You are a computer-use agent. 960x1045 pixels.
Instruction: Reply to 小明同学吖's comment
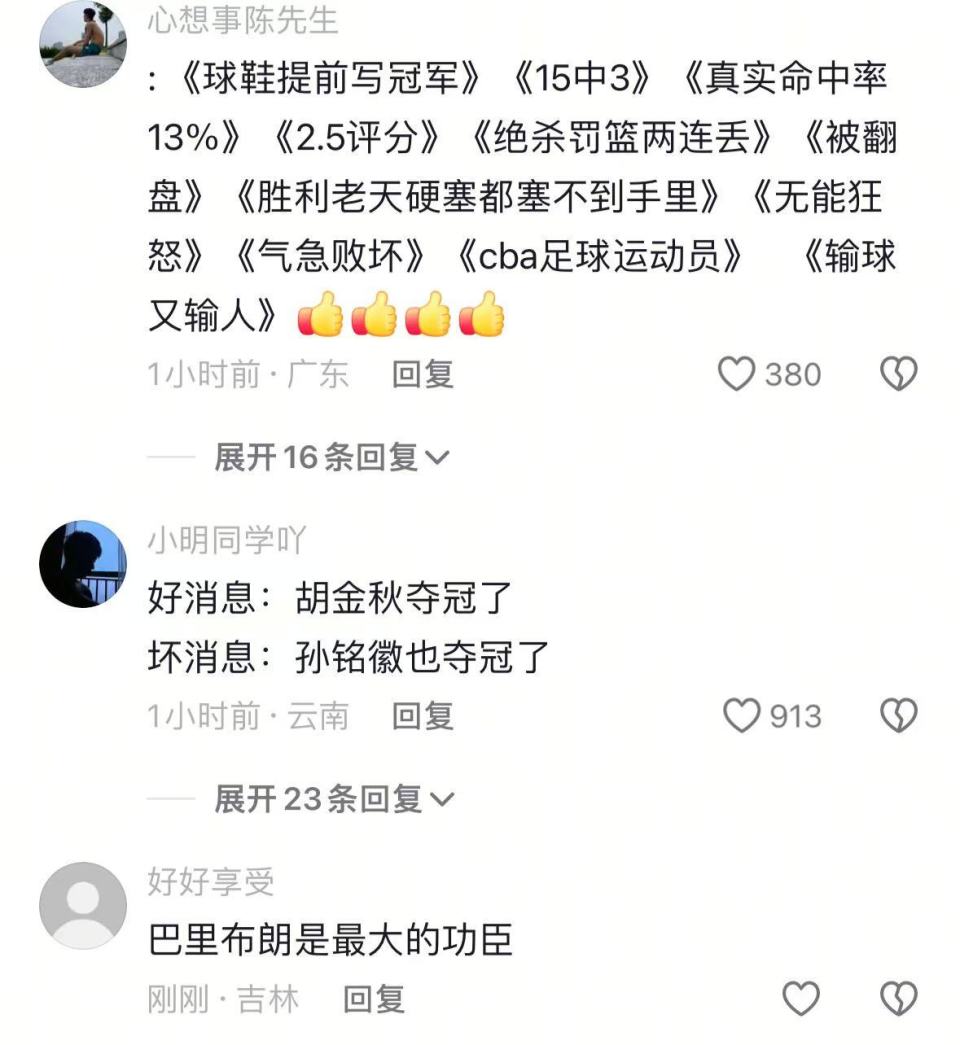click(x=422, y=716)
